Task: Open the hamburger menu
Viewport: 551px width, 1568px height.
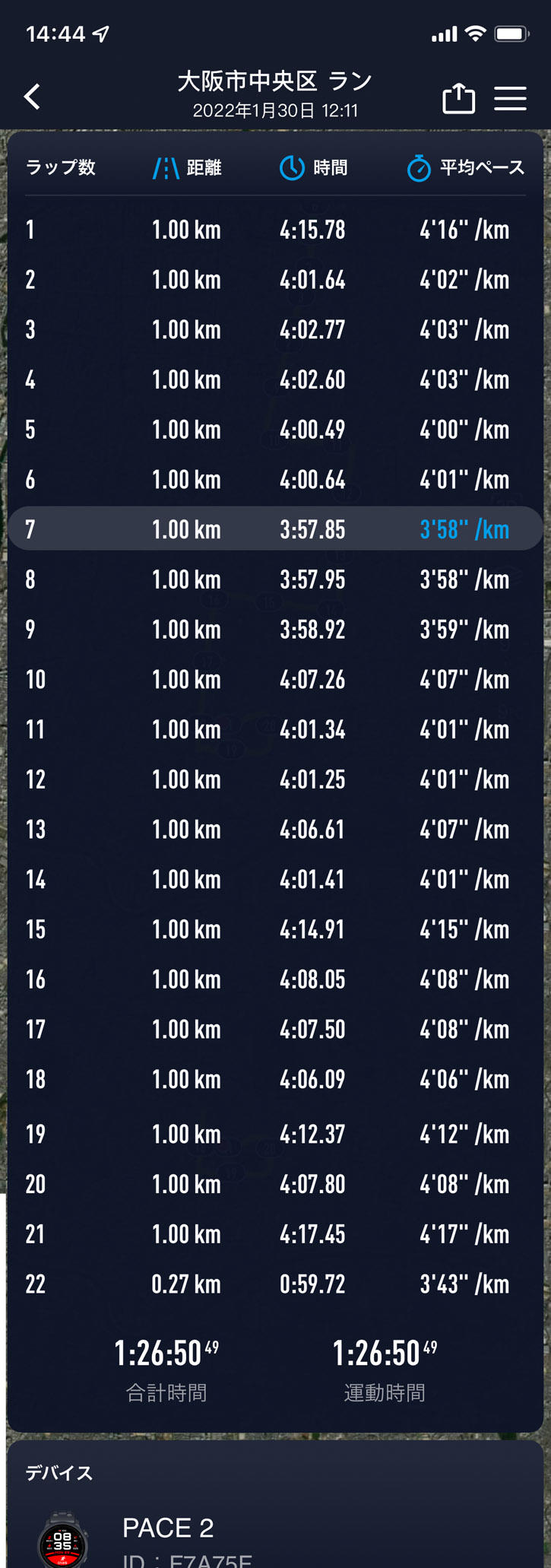Action: tap(510, 98)
